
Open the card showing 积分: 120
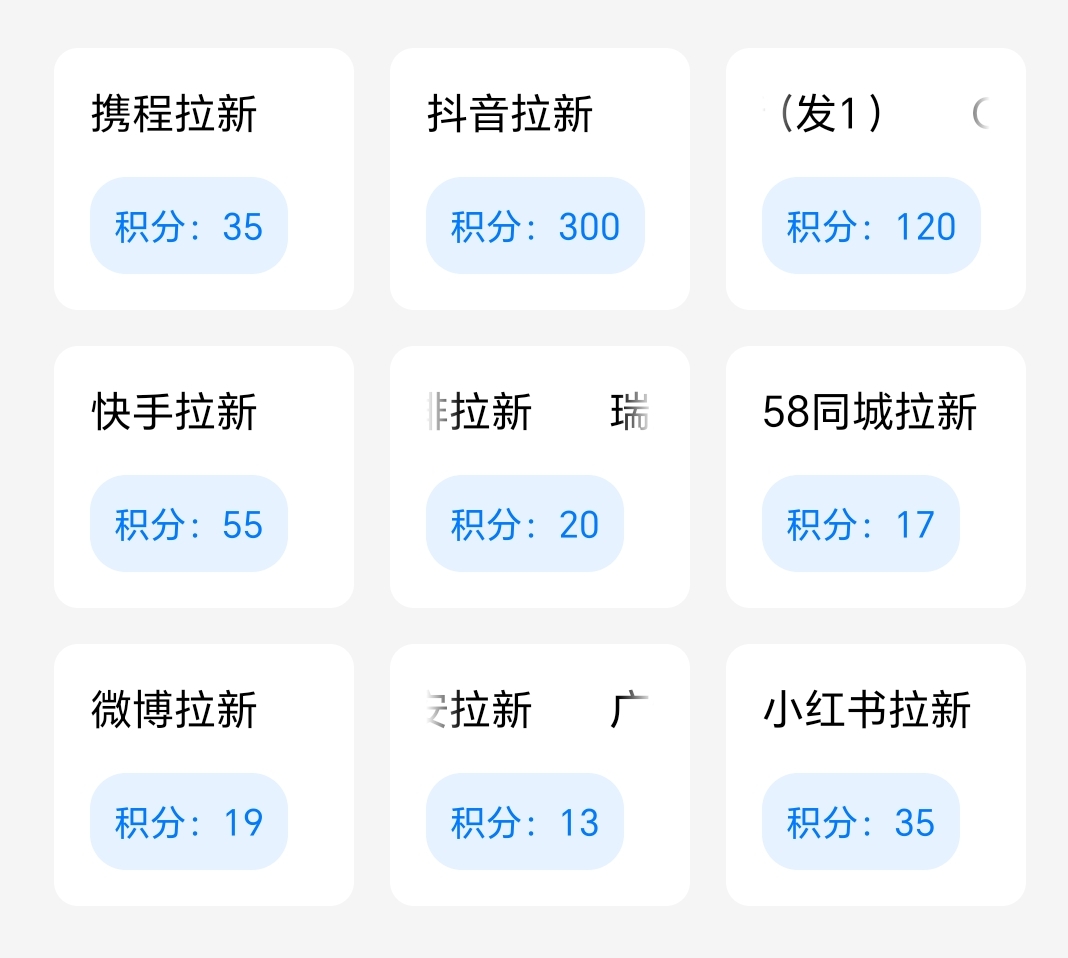[x=875, y=178]
